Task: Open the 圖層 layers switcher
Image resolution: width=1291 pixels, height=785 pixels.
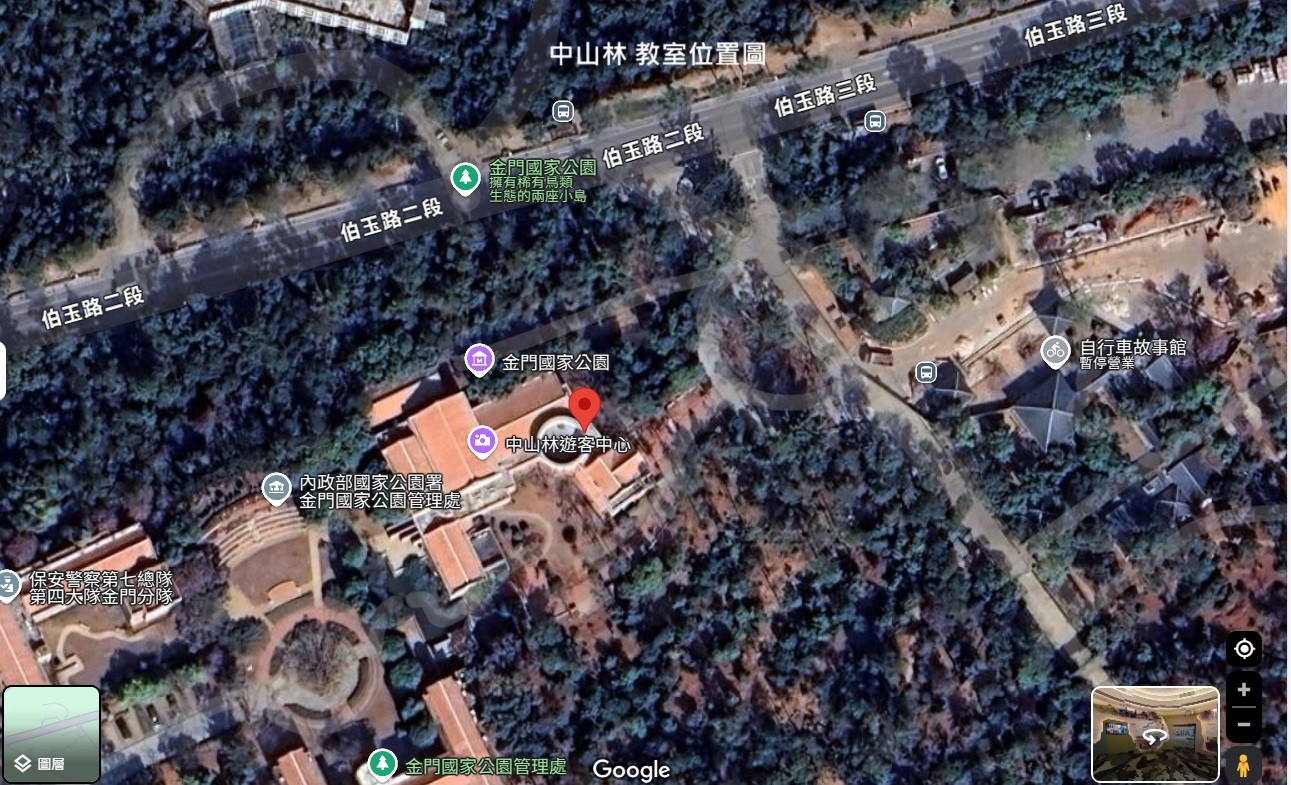Action: point(51,733)
